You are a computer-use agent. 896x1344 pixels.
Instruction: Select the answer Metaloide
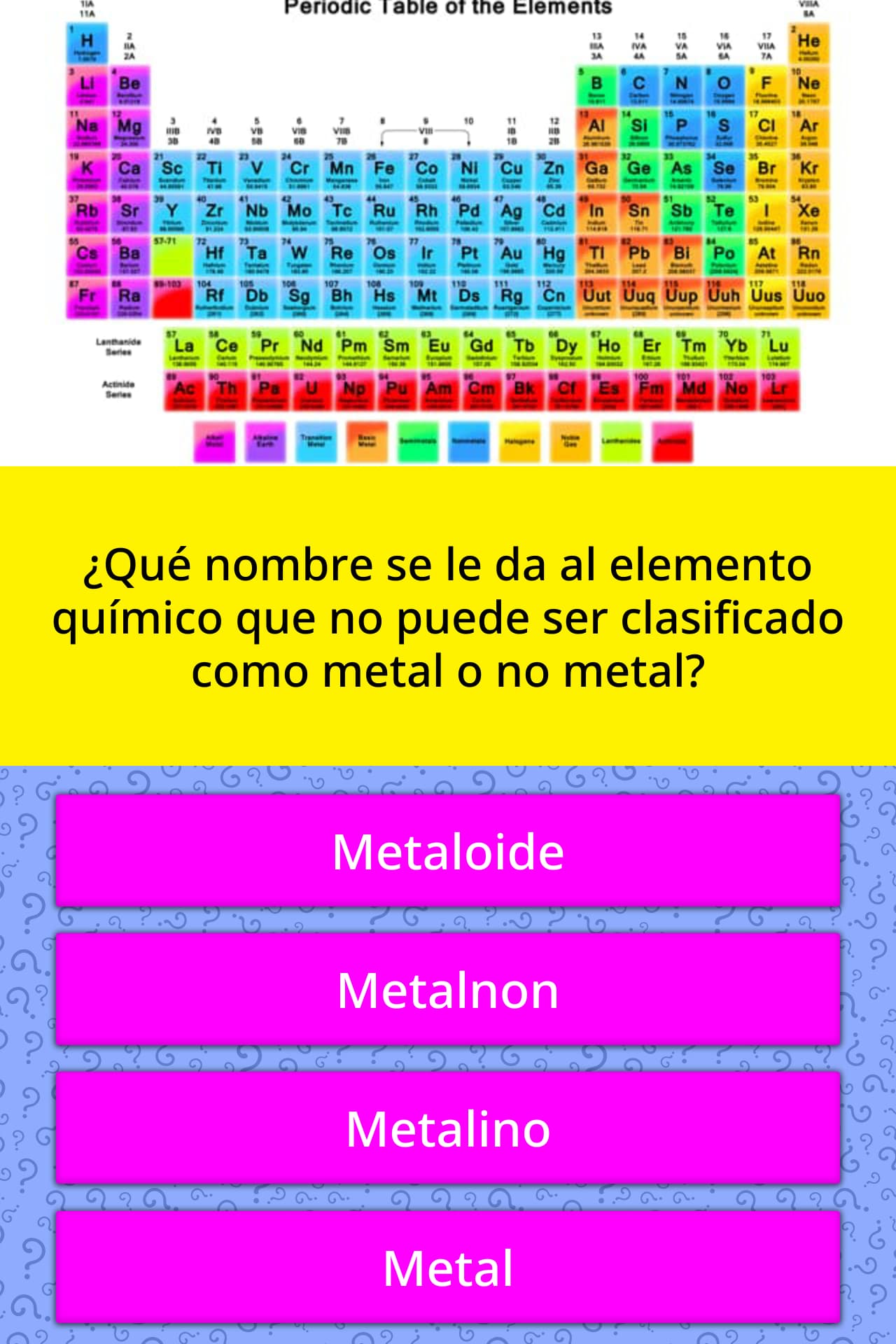coord(448,851)
